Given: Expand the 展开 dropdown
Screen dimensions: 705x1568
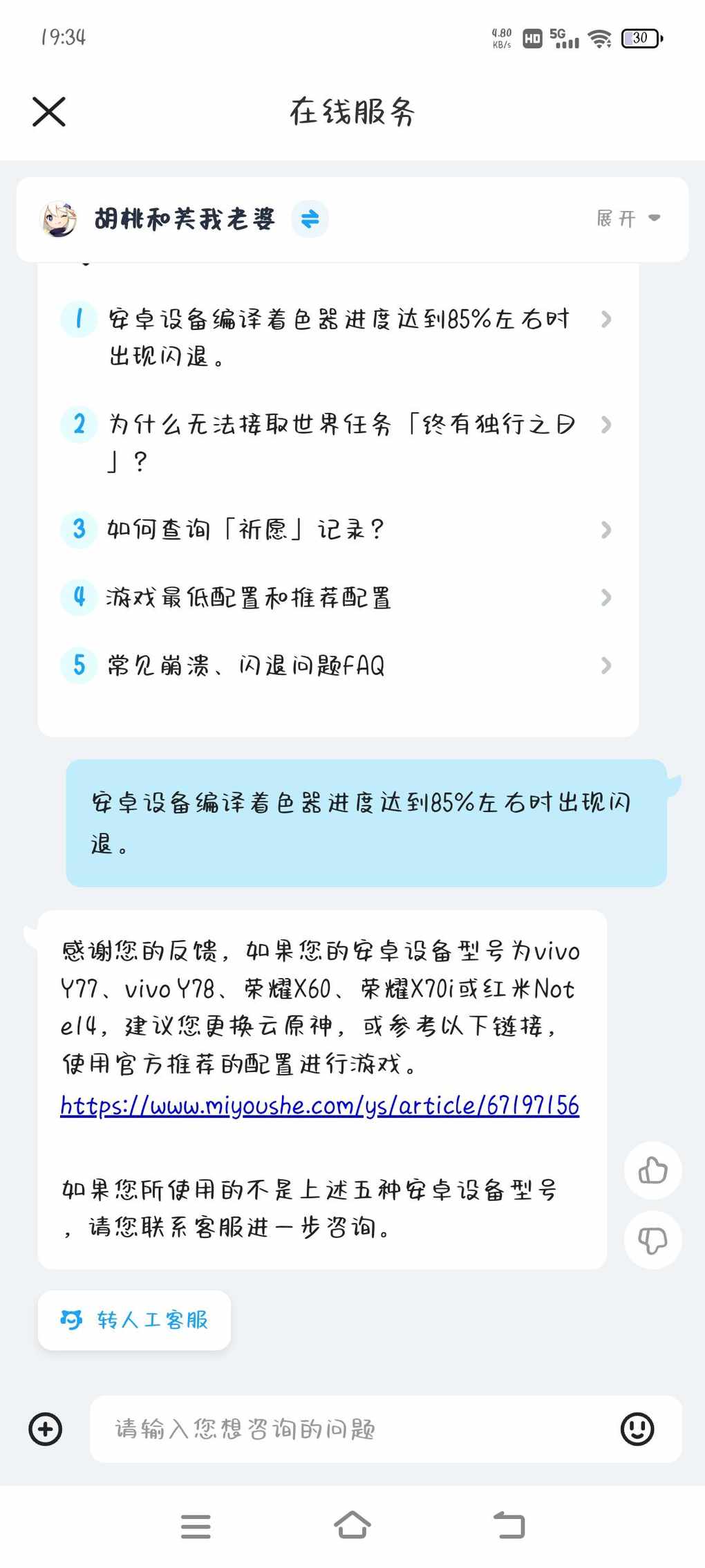Looking at the screenshot, I should pos(628,219).
